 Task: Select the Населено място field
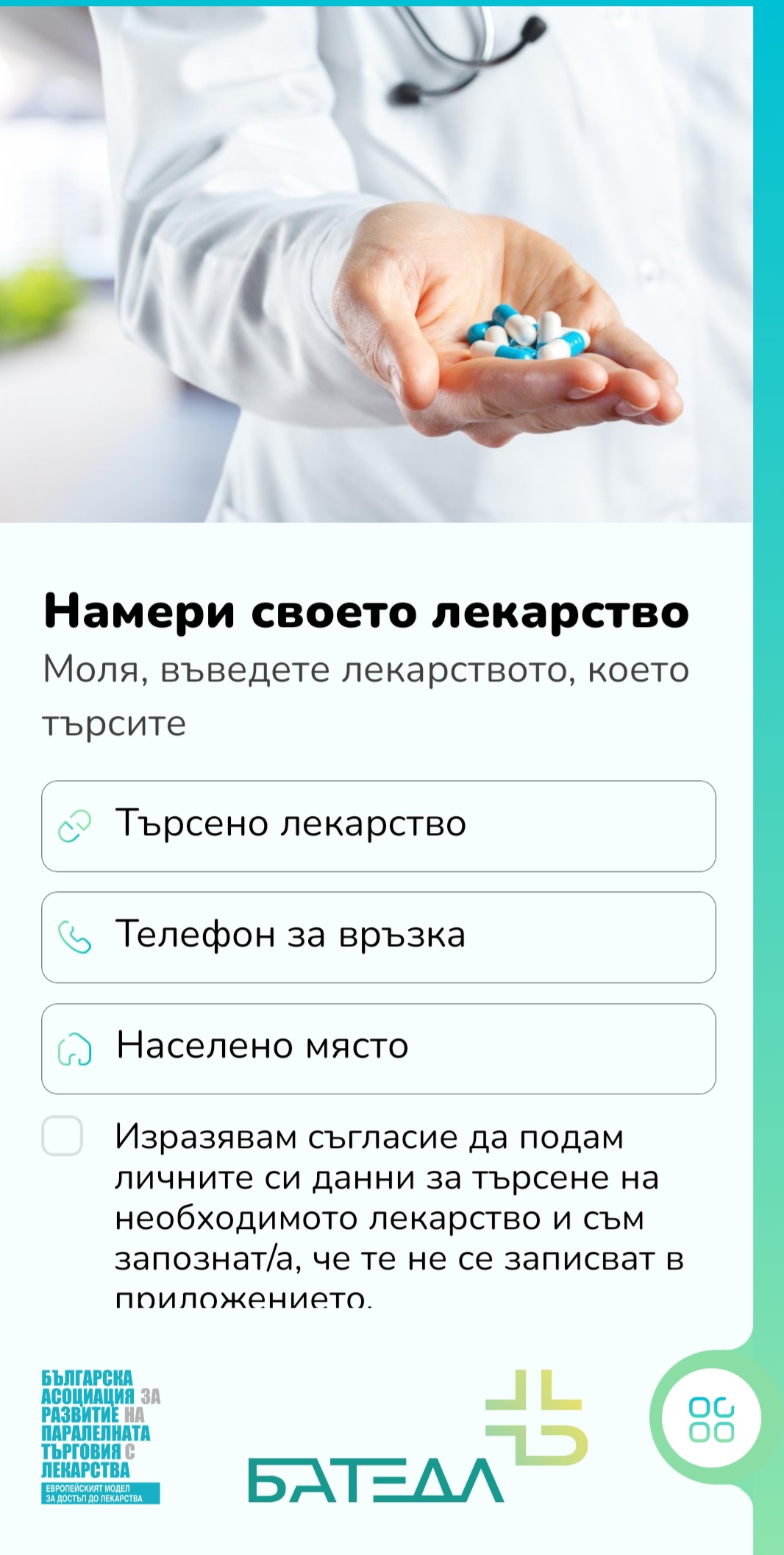click(379, 1048)
